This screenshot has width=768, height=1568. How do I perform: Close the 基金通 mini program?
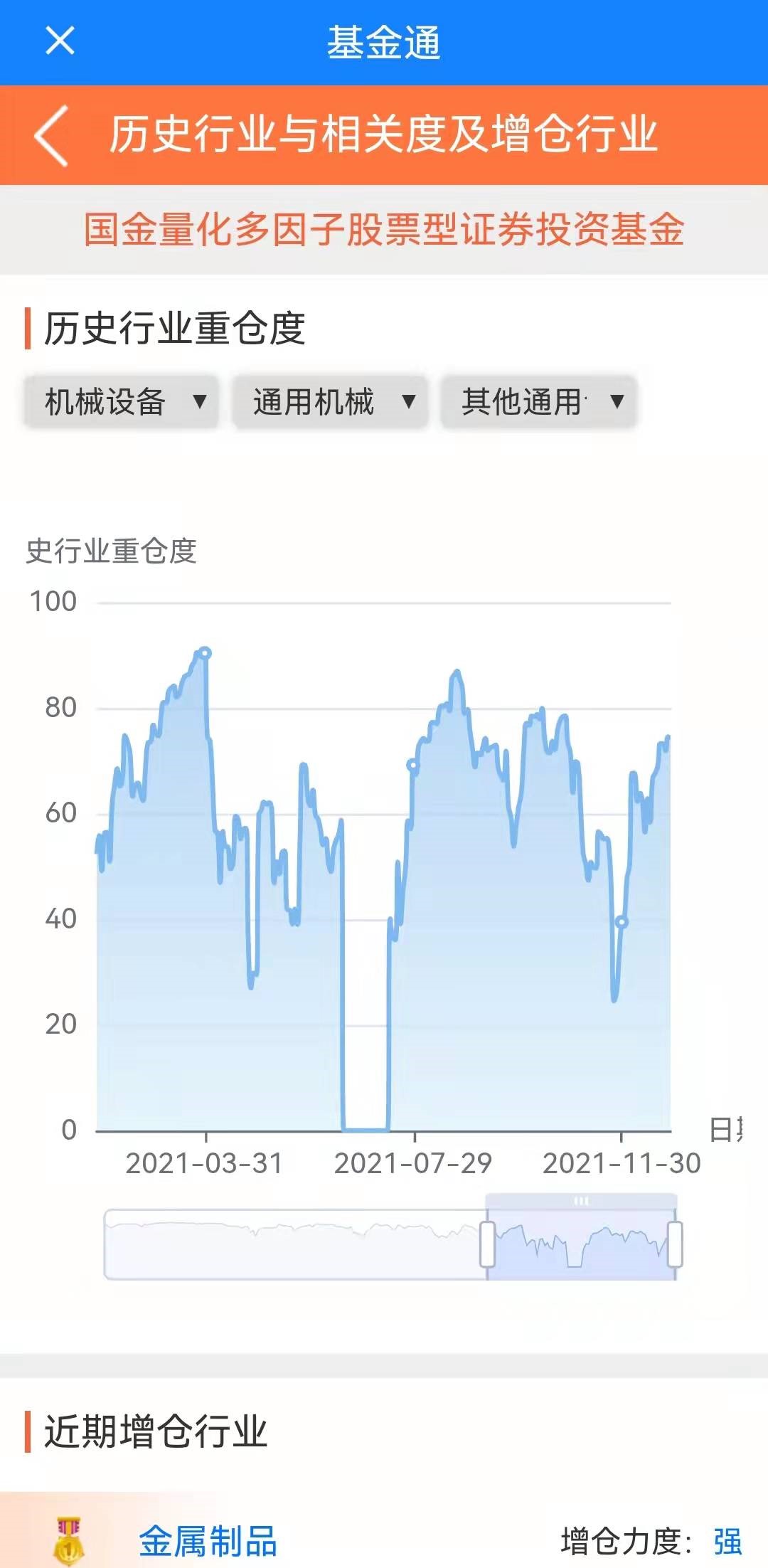click(60, 41)
